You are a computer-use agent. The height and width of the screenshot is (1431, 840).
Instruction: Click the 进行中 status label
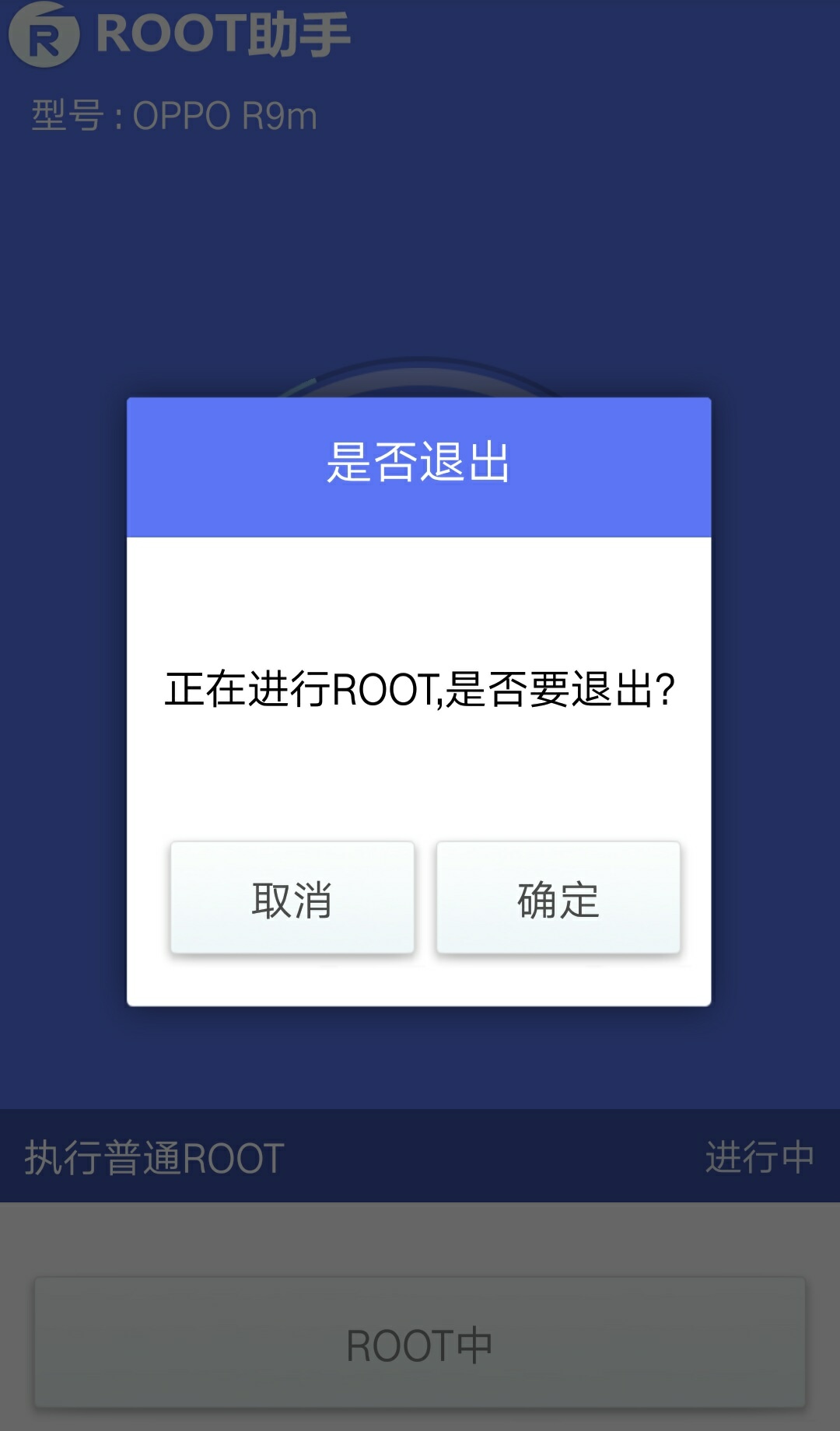click(758, 1157)
